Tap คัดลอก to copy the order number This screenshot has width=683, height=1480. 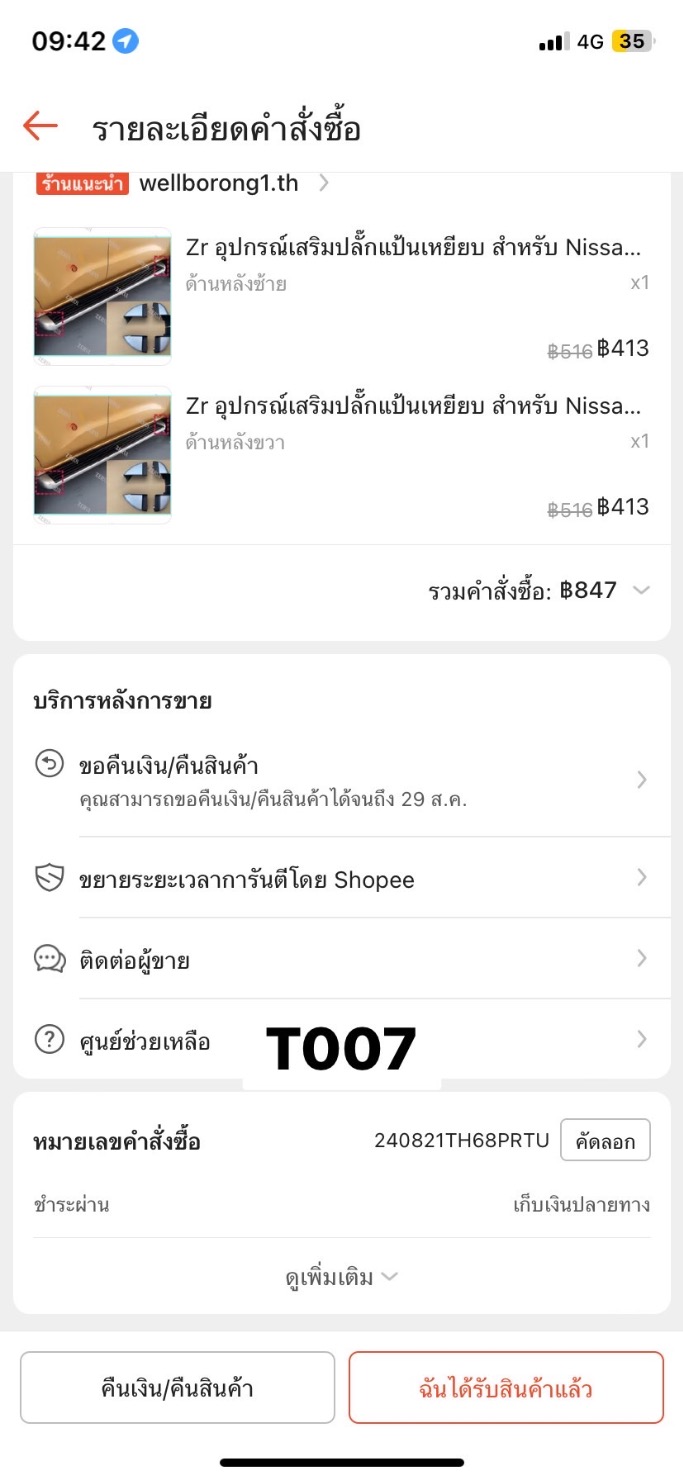(x=605, y=1141)
